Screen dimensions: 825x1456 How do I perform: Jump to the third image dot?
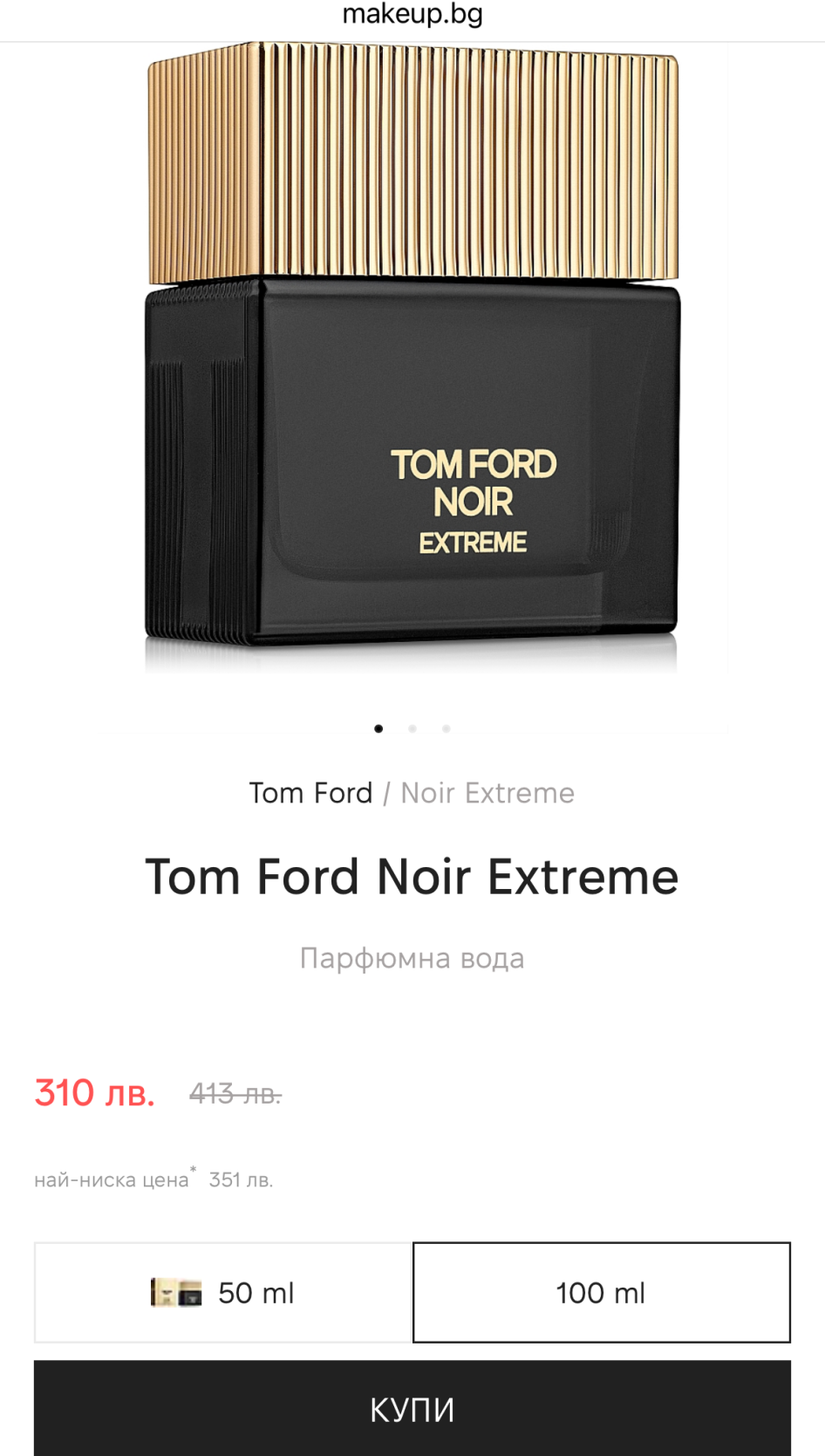[x=447, y=728]
